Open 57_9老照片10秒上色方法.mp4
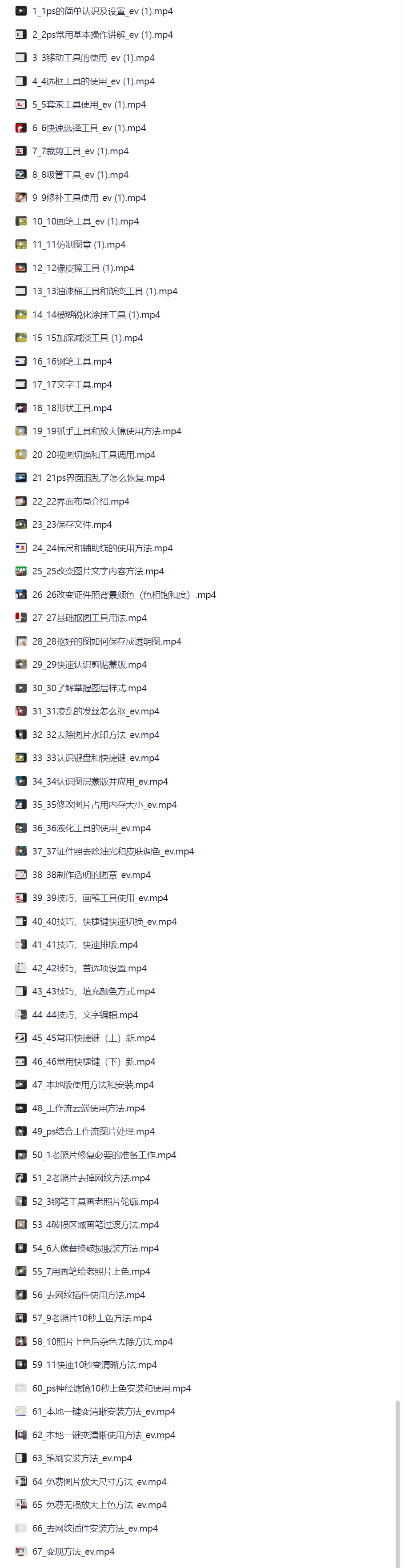This screenshot has height=1568, width=409. tap(92, 1318)
